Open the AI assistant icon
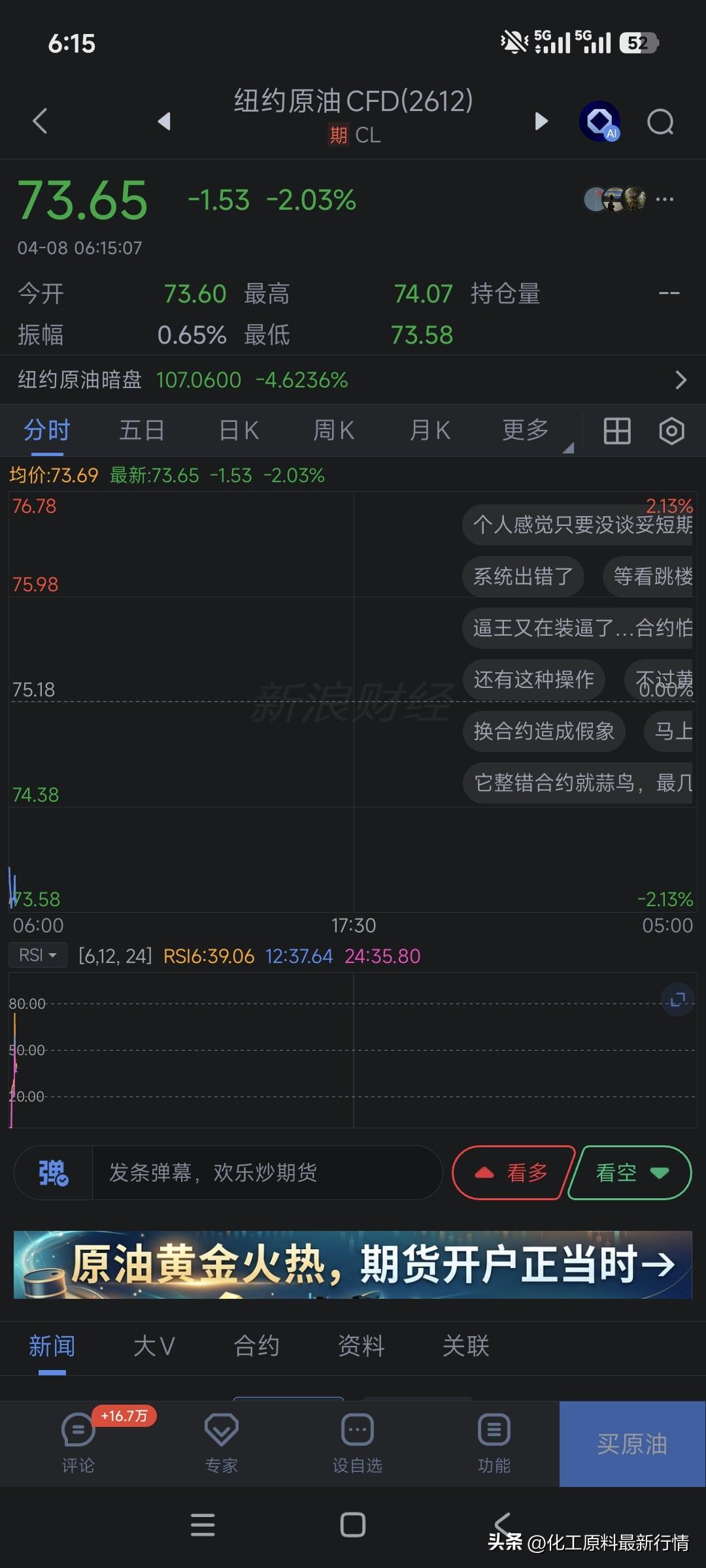The width and height of the screenshot is (706, 1568). (x=599, y=122)
